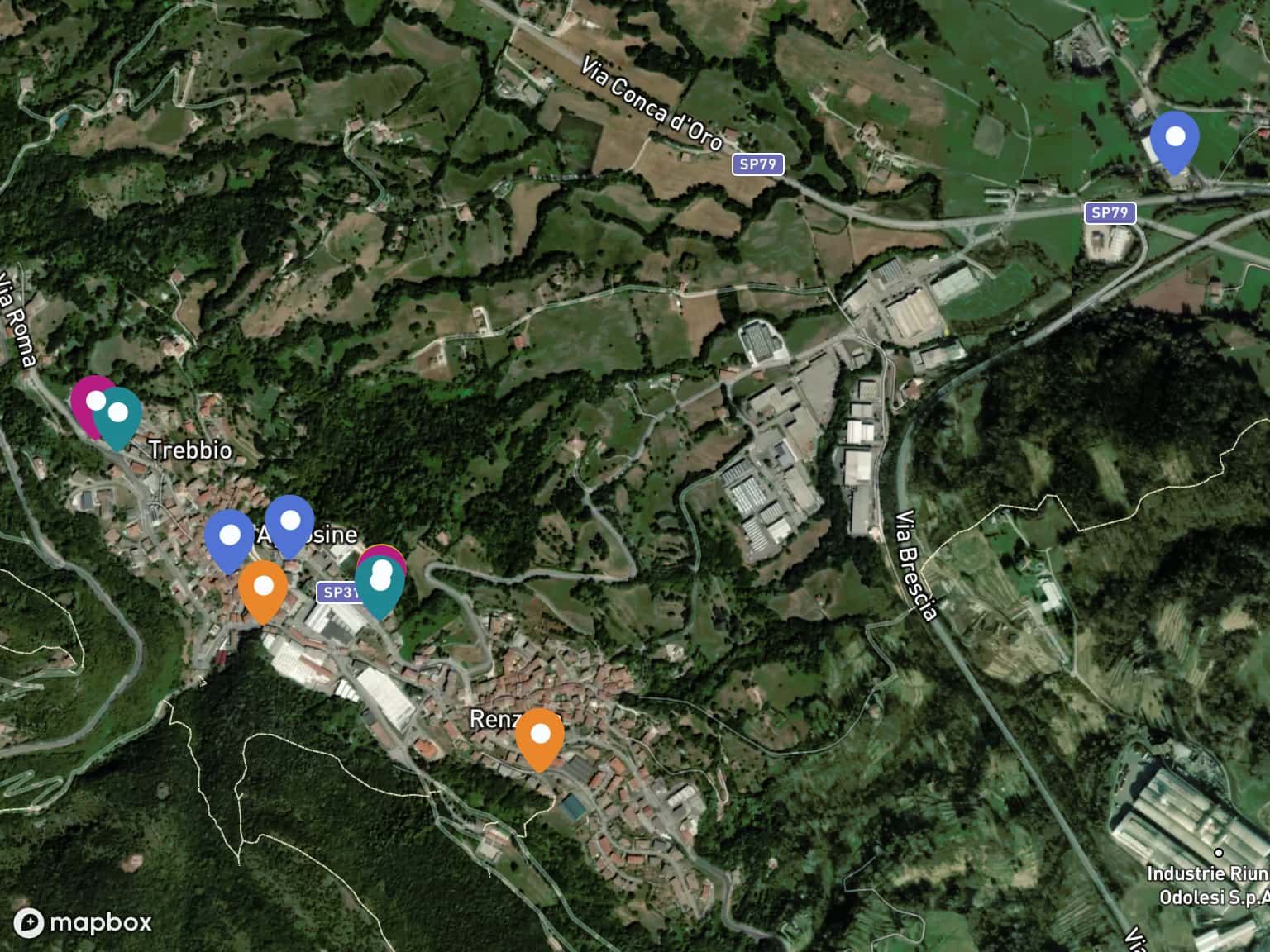Open the orange pin below Agnosine
The height and width of the screenshot is (952, 1270).
(263, 587)
